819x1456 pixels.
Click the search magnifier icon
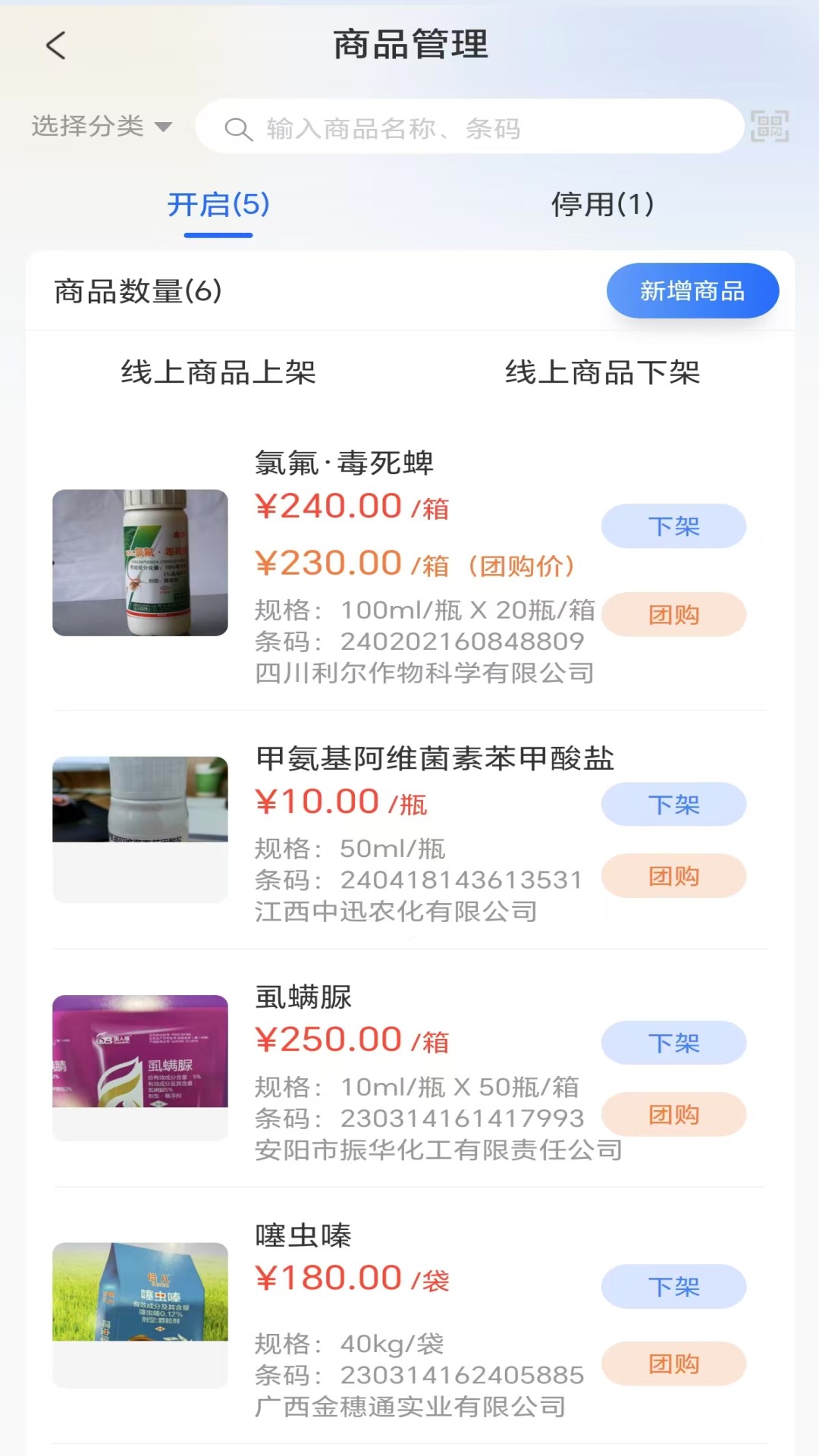pos(238,129)
